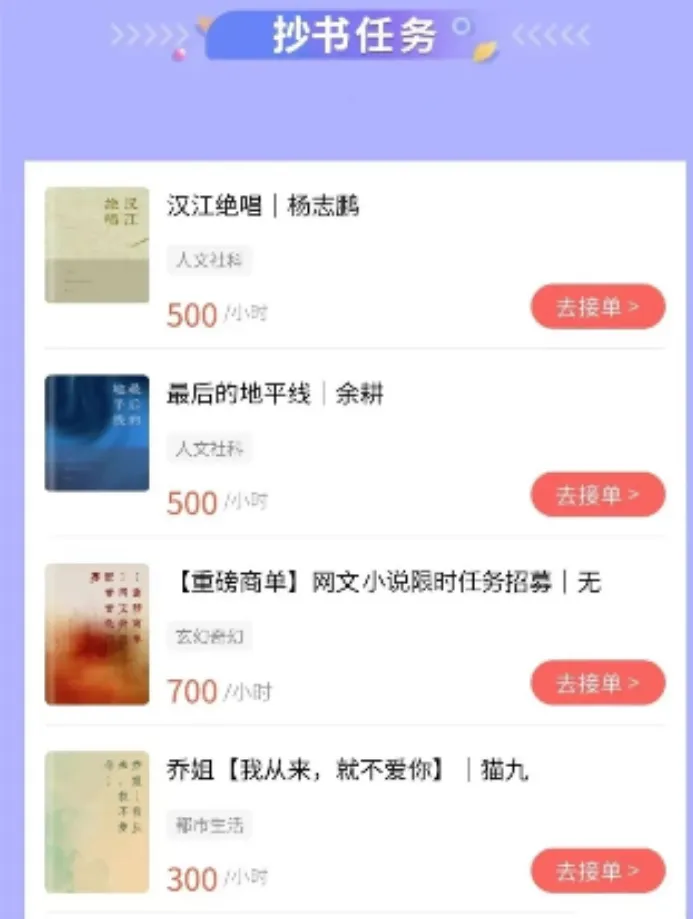The image size is (693, 919).
Task: Accept the 乔姐 task by 猫九
Action: [598, 871]
